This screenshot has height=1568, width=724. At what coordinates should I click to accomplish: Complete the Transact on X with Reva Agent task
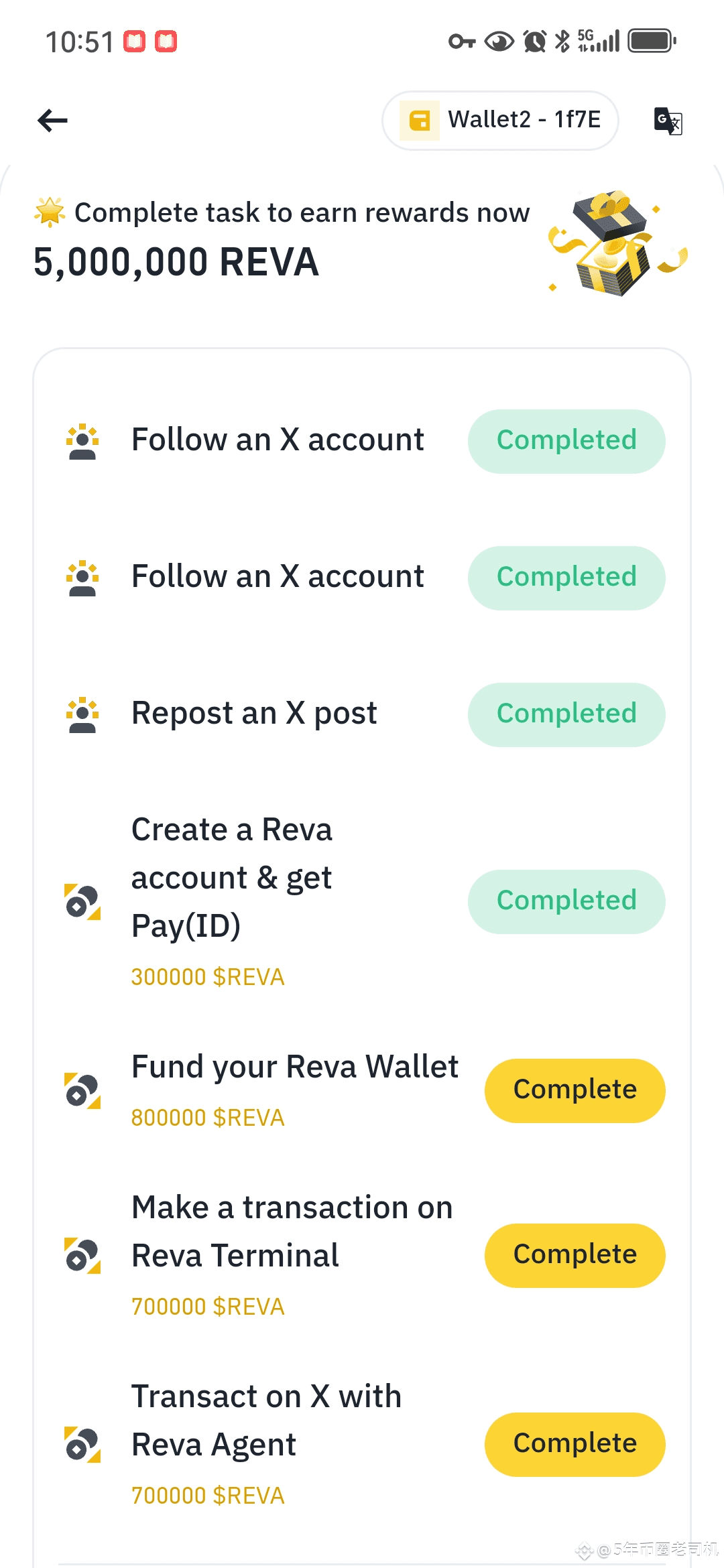click(575, 1444)
